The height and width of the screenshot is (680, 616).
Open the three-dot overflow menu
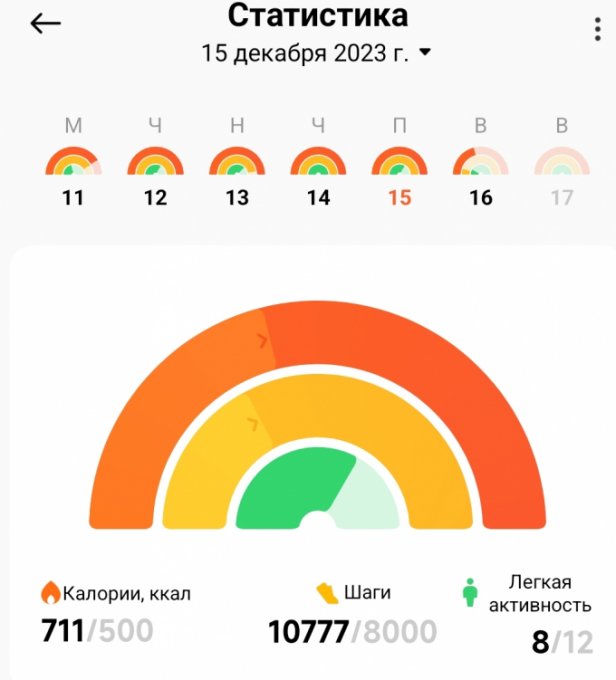(x=598, y=27)
